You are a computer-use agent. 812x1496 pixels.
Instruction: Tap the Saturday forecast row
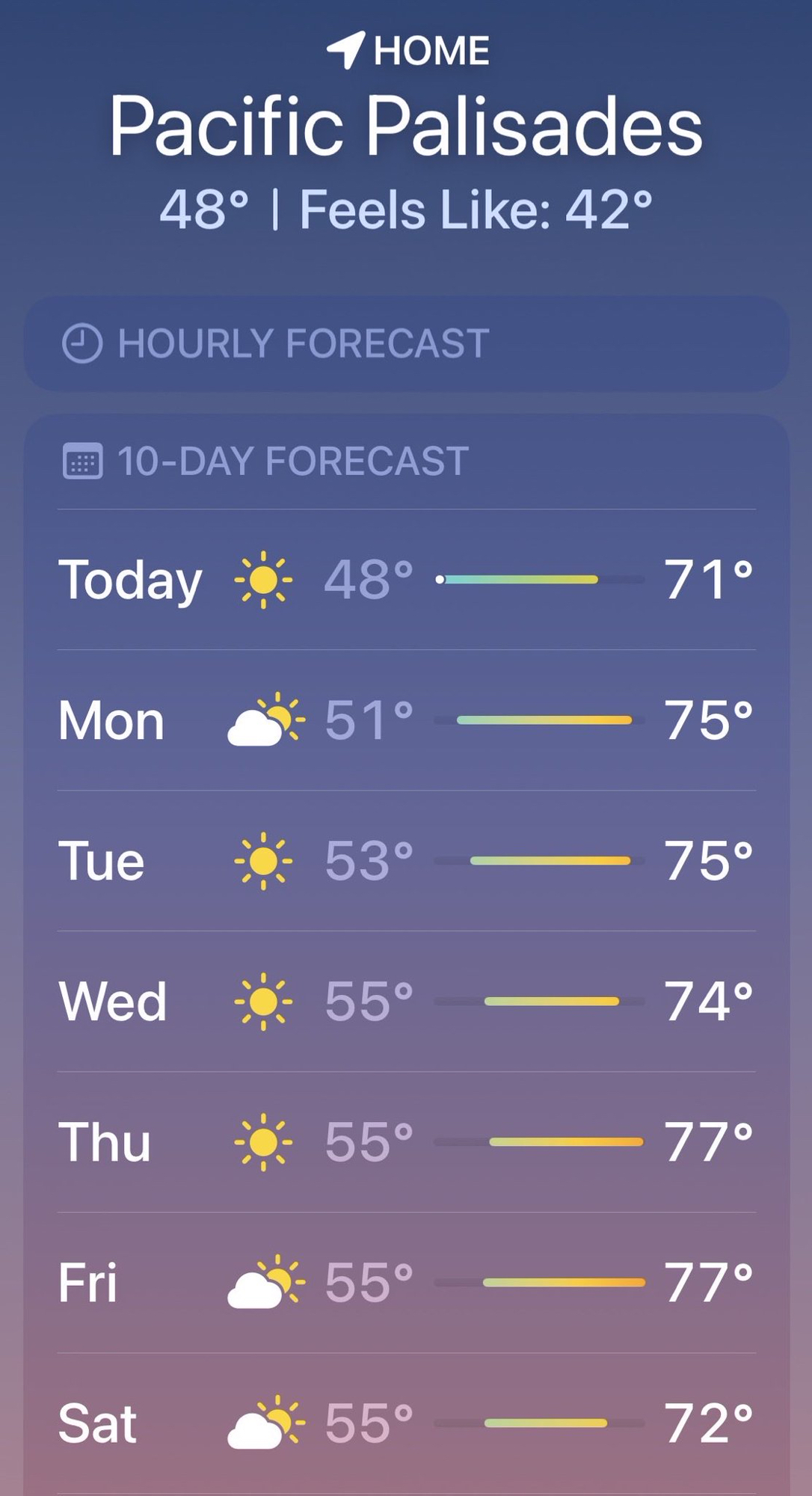(x=406, y=1423)
